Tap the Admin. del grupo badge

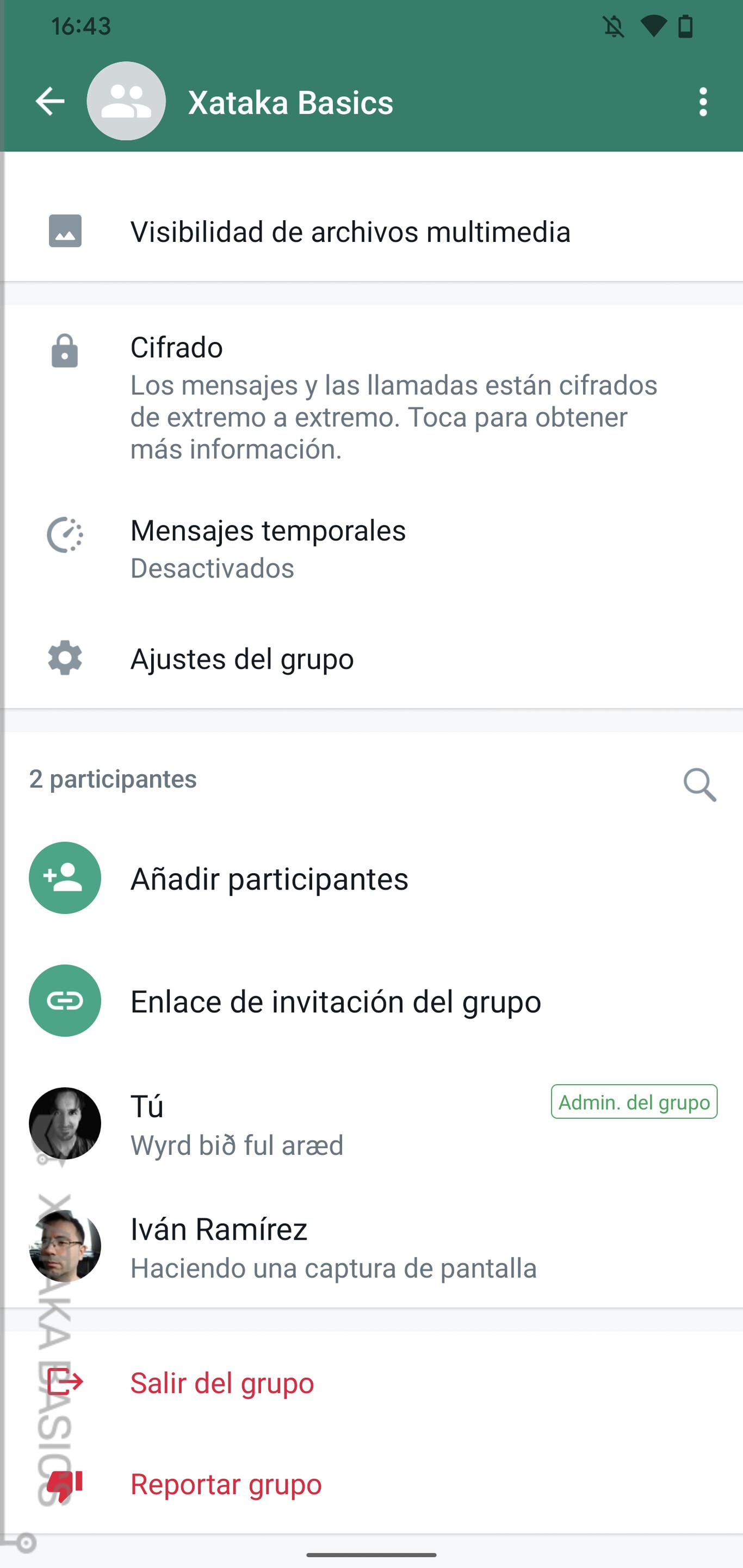click(x=634, y=1102)
